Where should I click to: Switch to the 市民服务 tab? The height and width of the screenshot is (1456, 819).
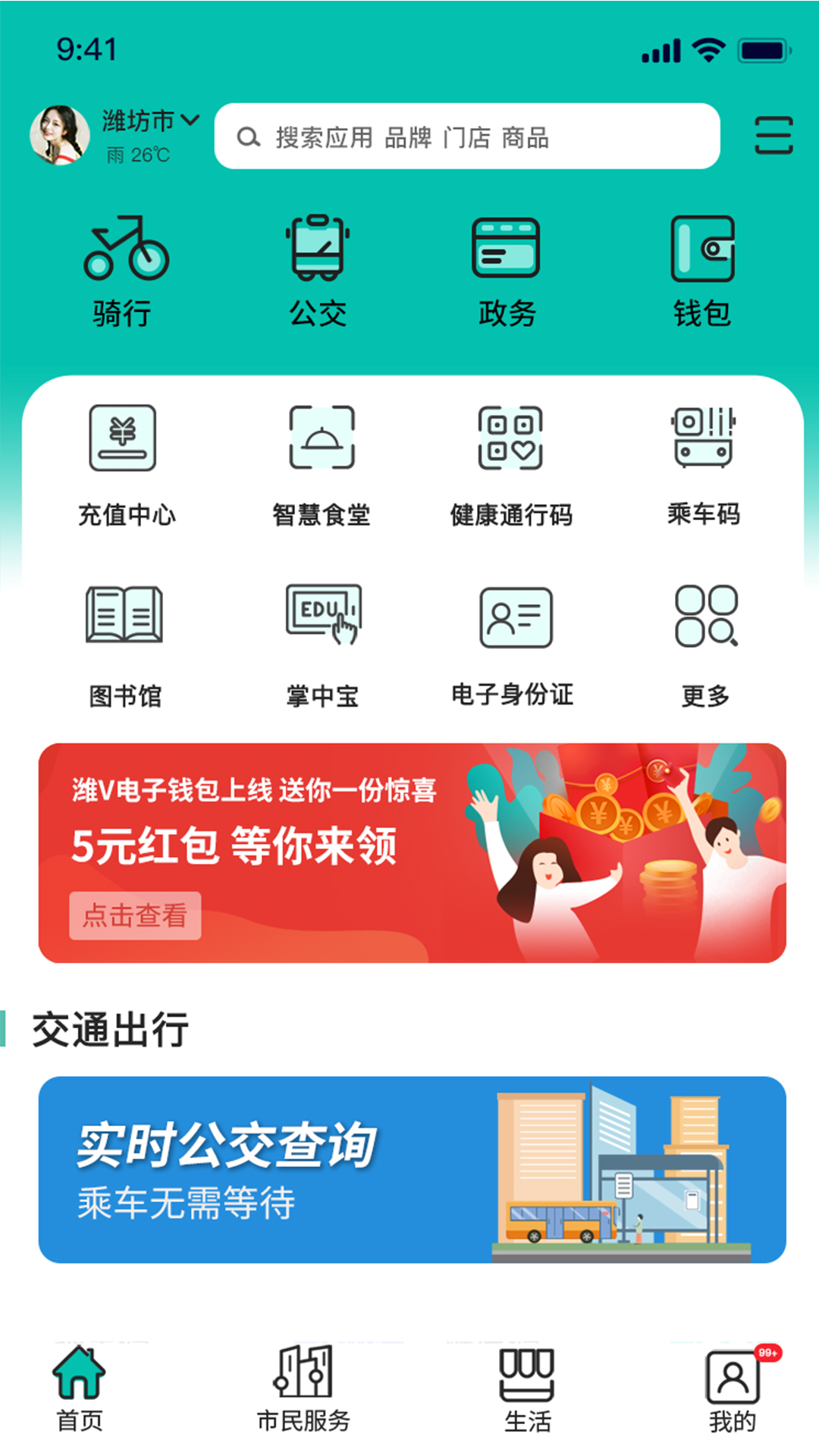[303, 1389]
